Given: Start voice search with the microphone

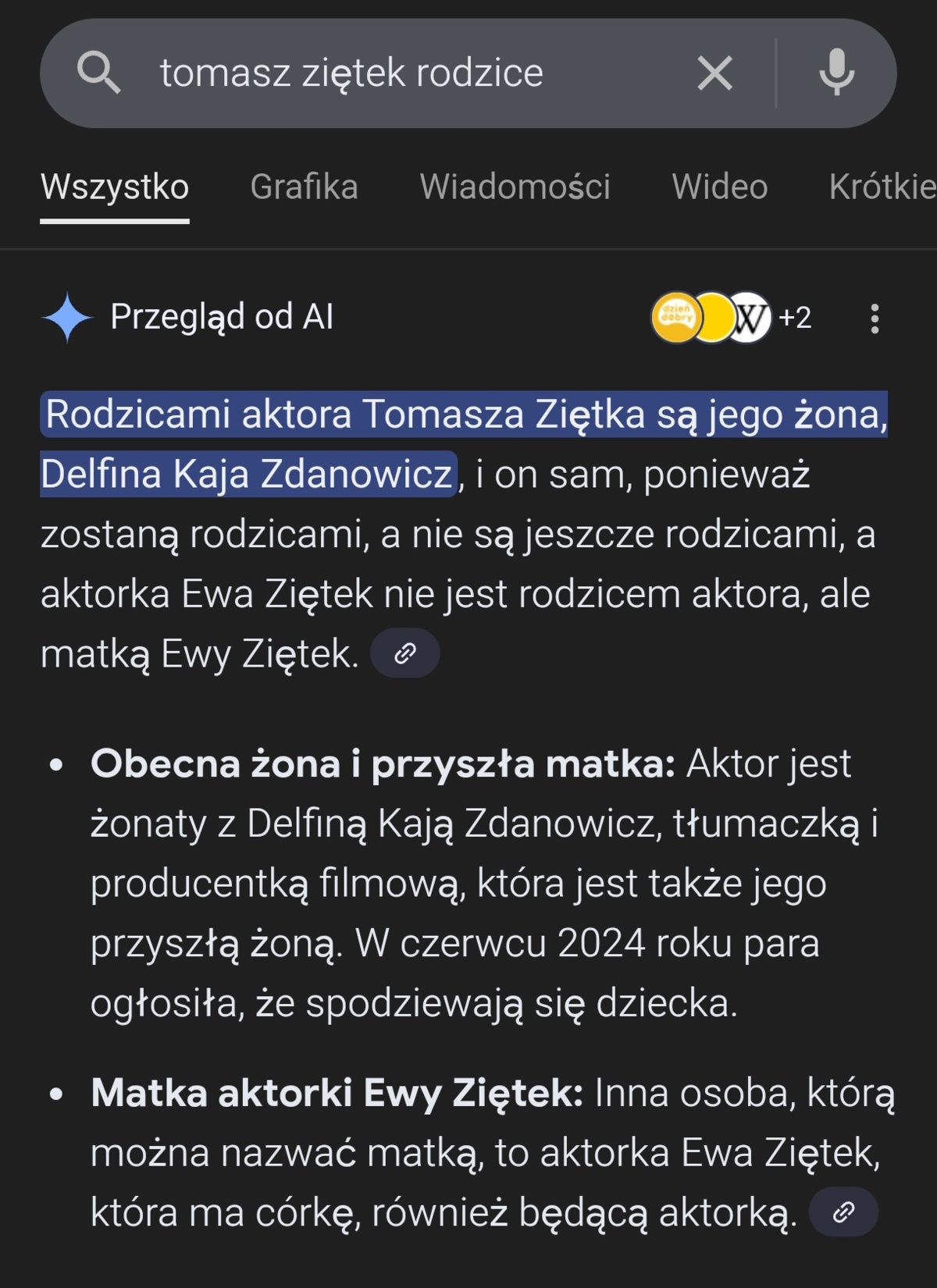Looking at the screenshot, I should pos(836,72).
